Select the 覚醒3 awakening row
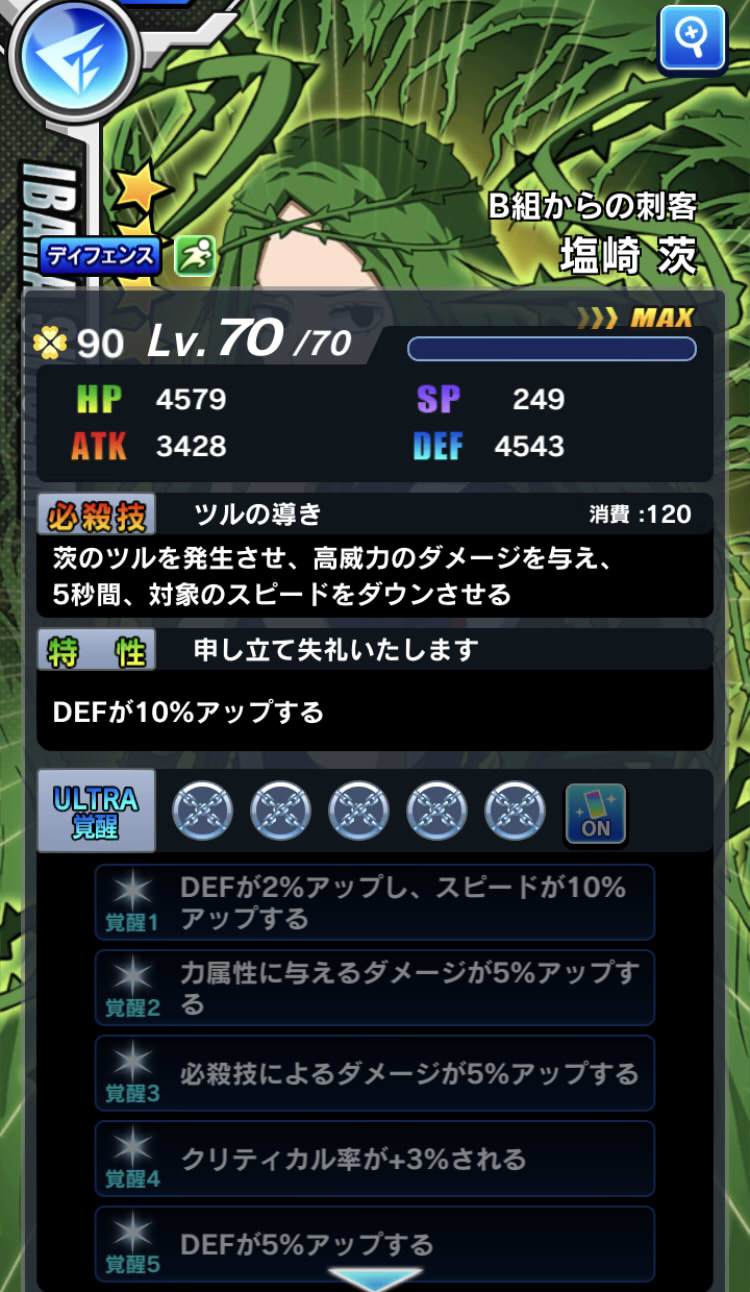 pyautogui.click(x=375, y=1074)
